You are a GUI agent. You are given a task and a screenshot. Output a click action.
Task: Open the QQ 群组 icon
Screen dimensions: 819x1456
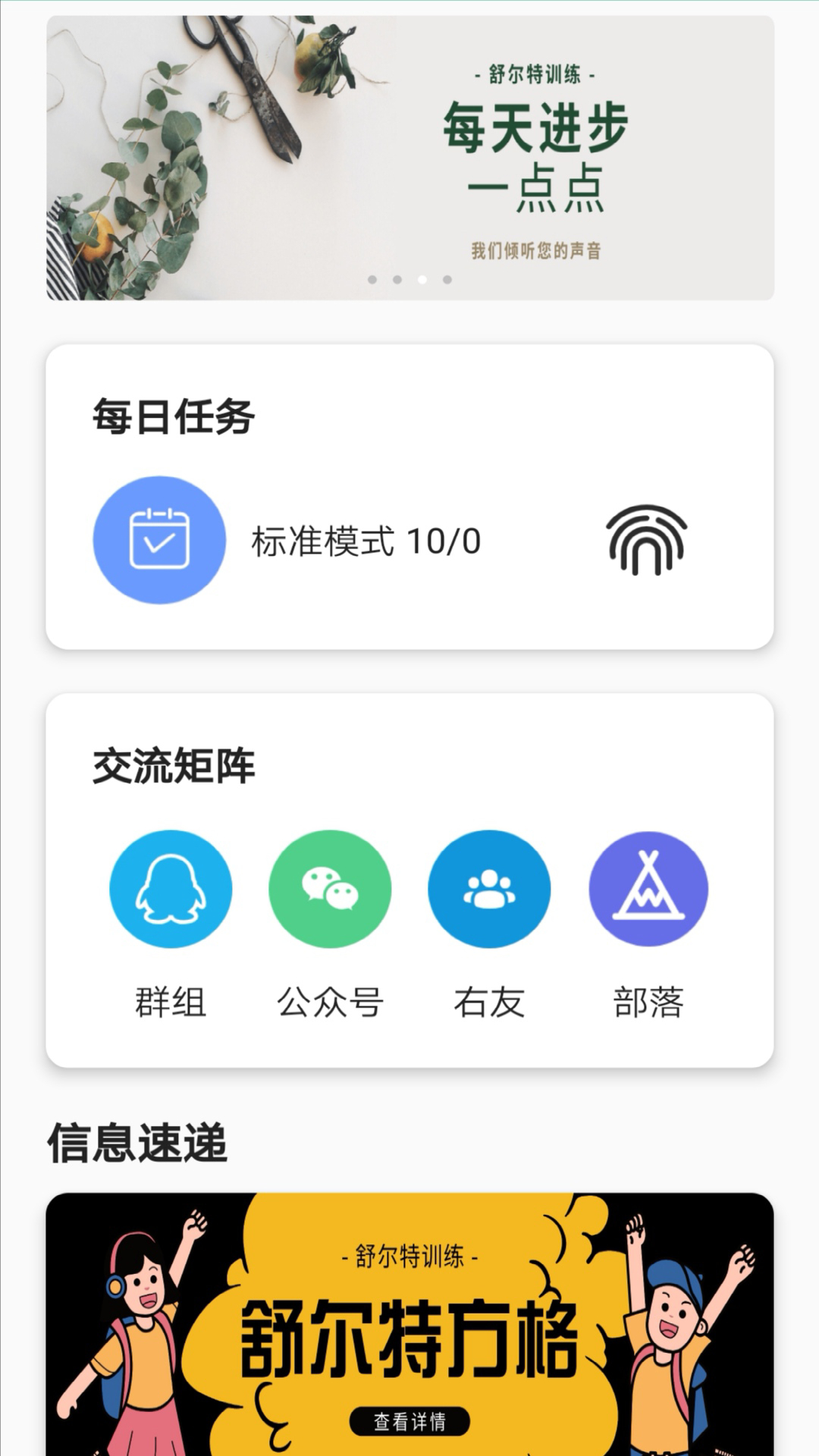click(171, 889)
